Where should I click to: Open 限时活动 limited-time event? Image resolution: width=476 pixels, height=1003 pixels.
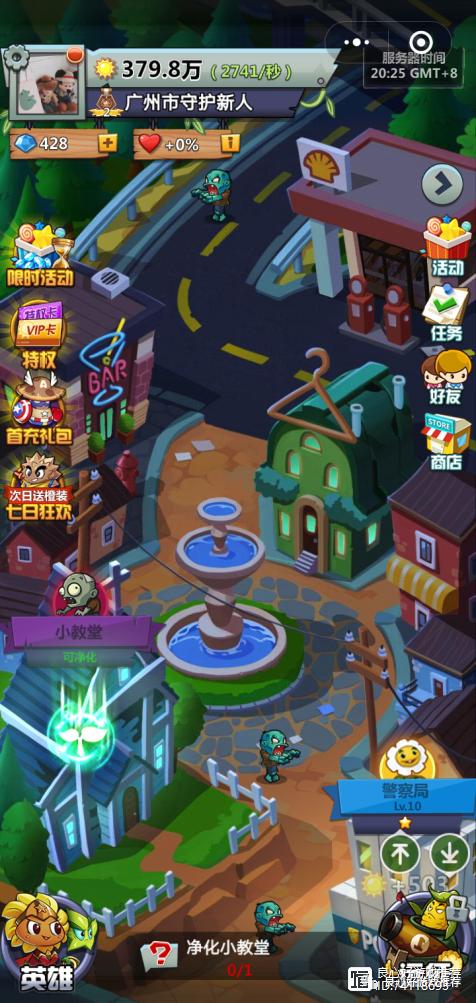point(39,255)
